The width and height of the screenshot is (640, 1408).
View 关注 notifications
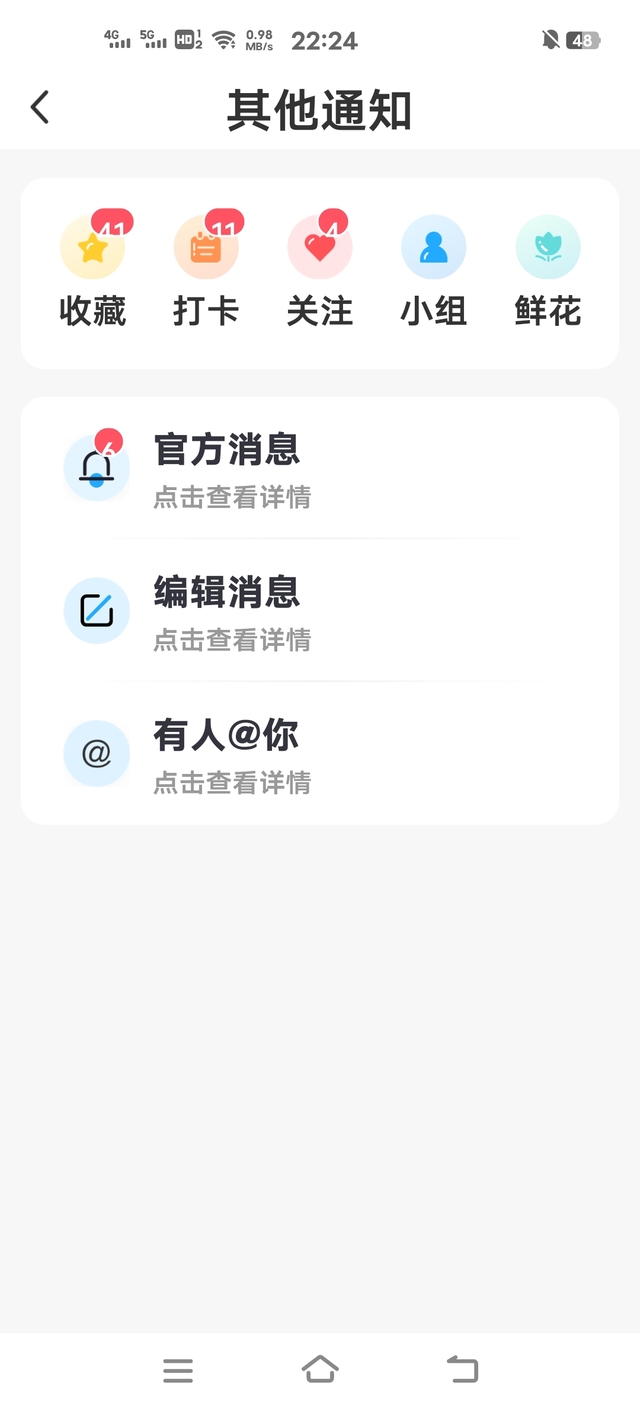(320, 270)
